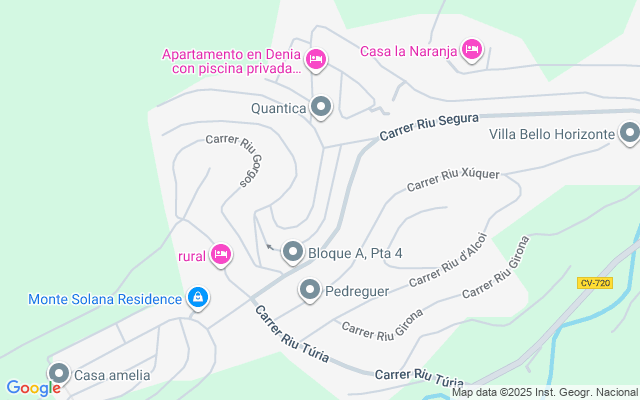
Task: Open the Pedreguer place pin
Action: click(310, 290)
